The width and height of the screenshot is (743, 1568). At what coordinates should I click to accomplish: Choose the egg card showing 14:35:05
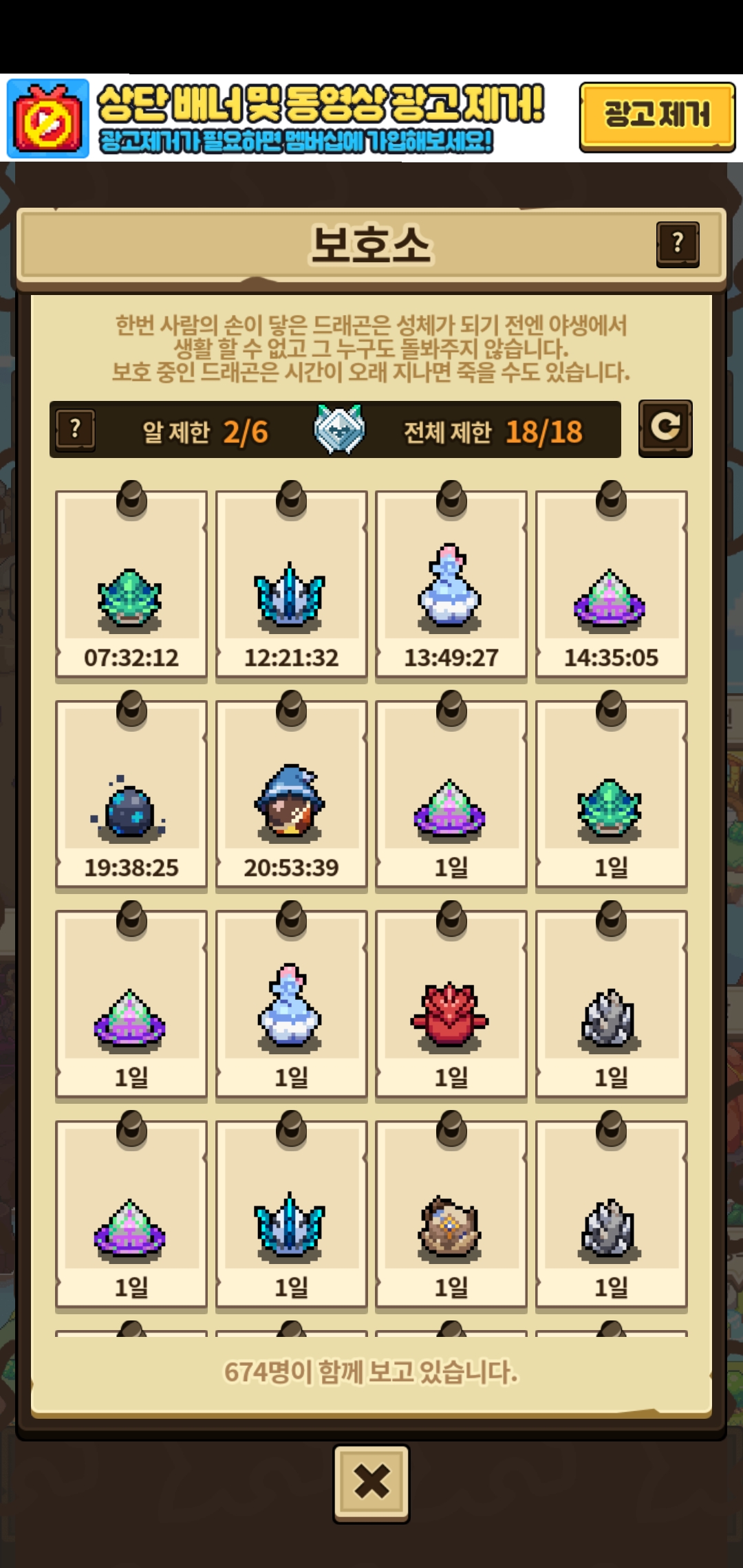611,585
